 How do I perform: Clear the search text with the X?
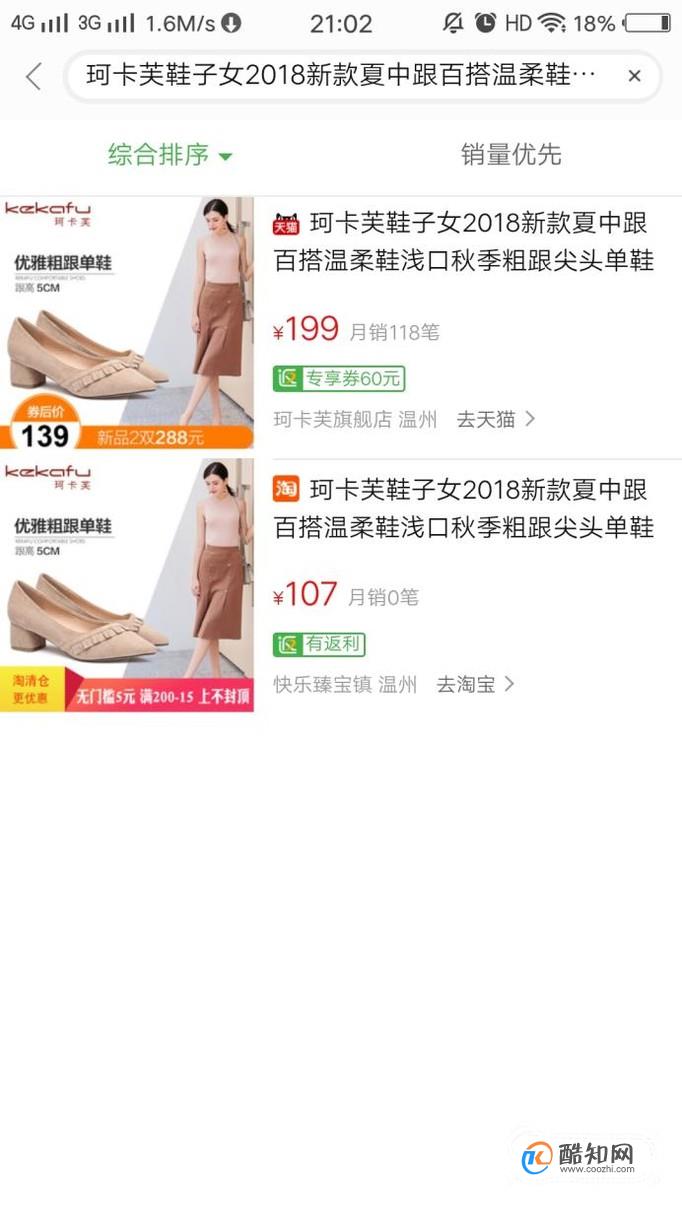click(x=634, y=76)
